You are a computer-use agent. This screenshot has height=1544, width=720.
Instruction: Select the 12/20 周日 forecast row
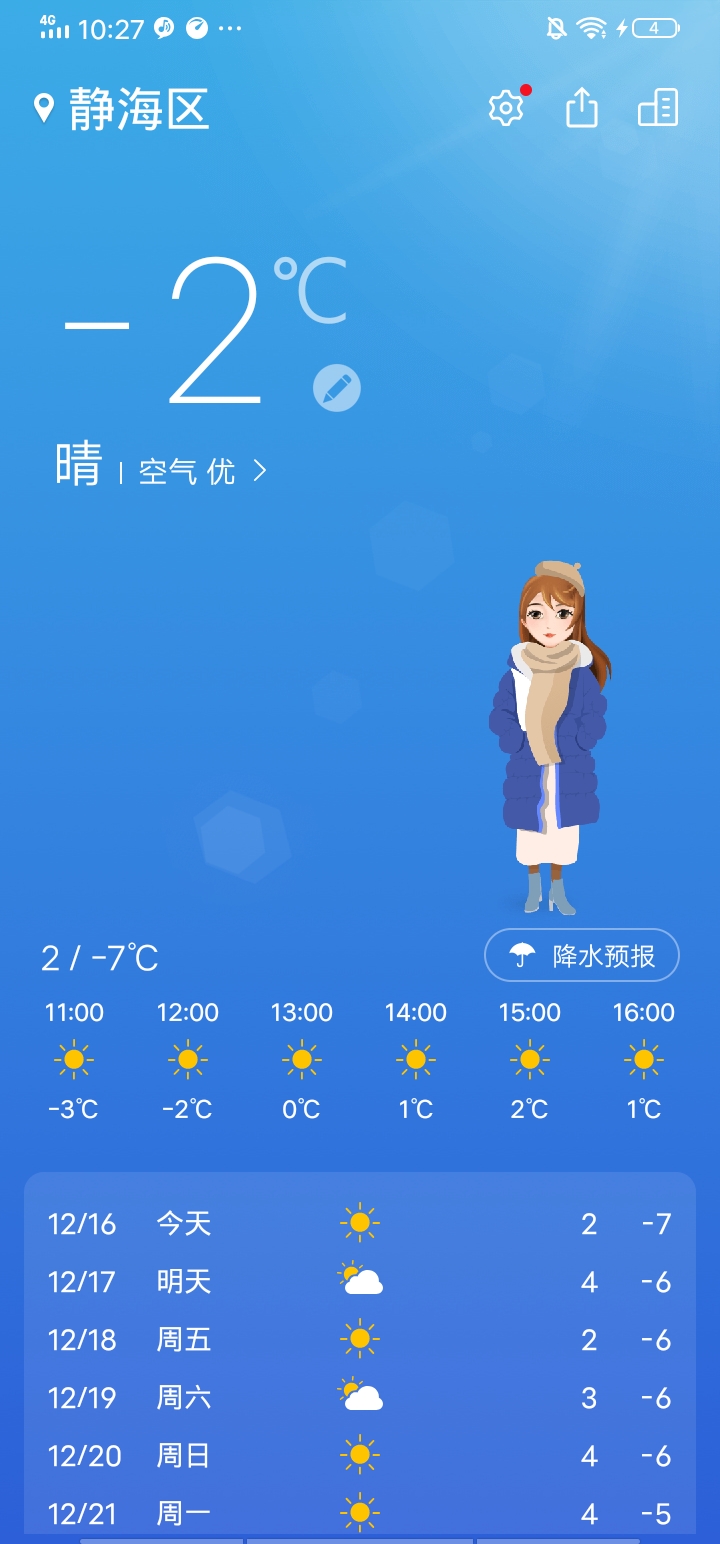tap(360, 1455)
